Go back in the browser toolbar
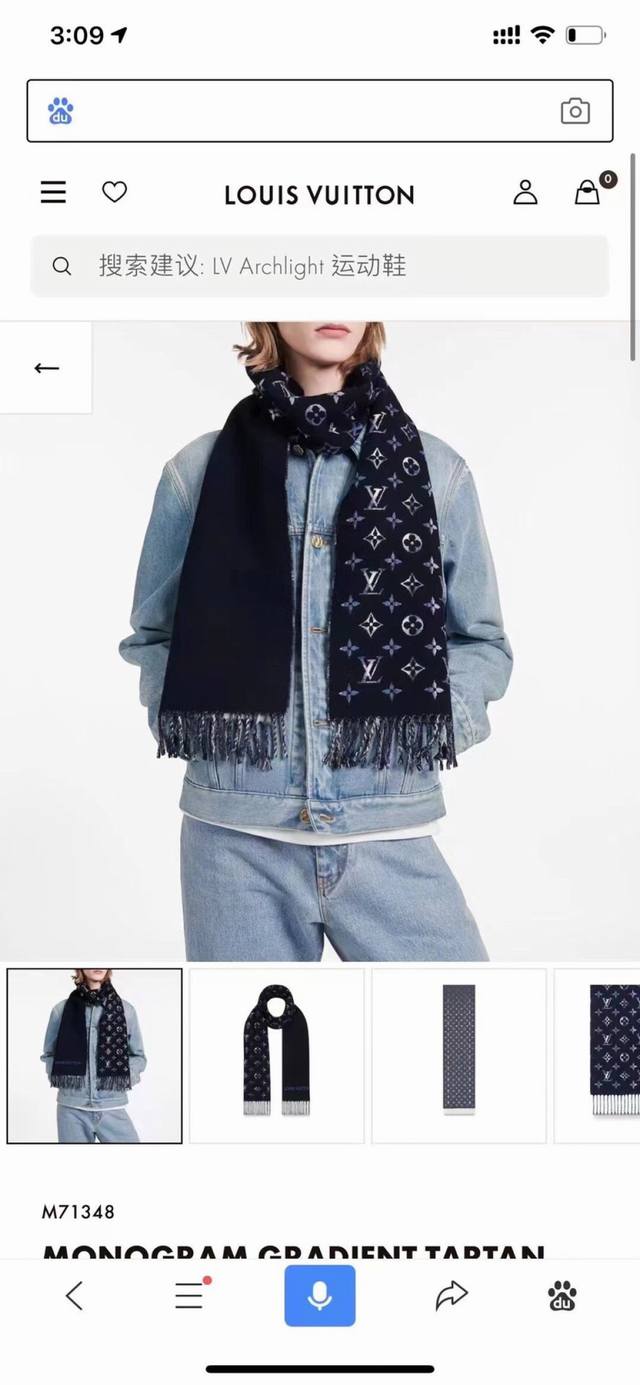This screenshot has width=640, height=1385. click(x=74, y=1296)
